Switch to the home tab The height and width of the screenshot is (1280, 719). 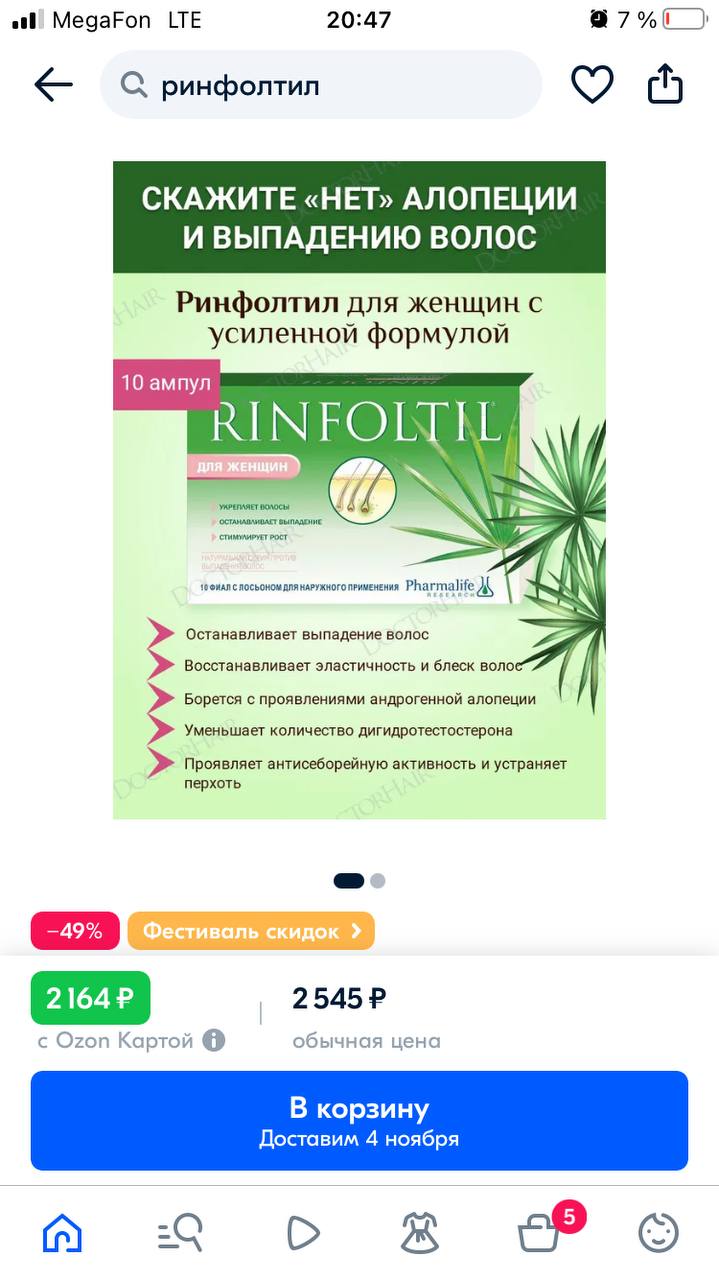[62, 1233]
